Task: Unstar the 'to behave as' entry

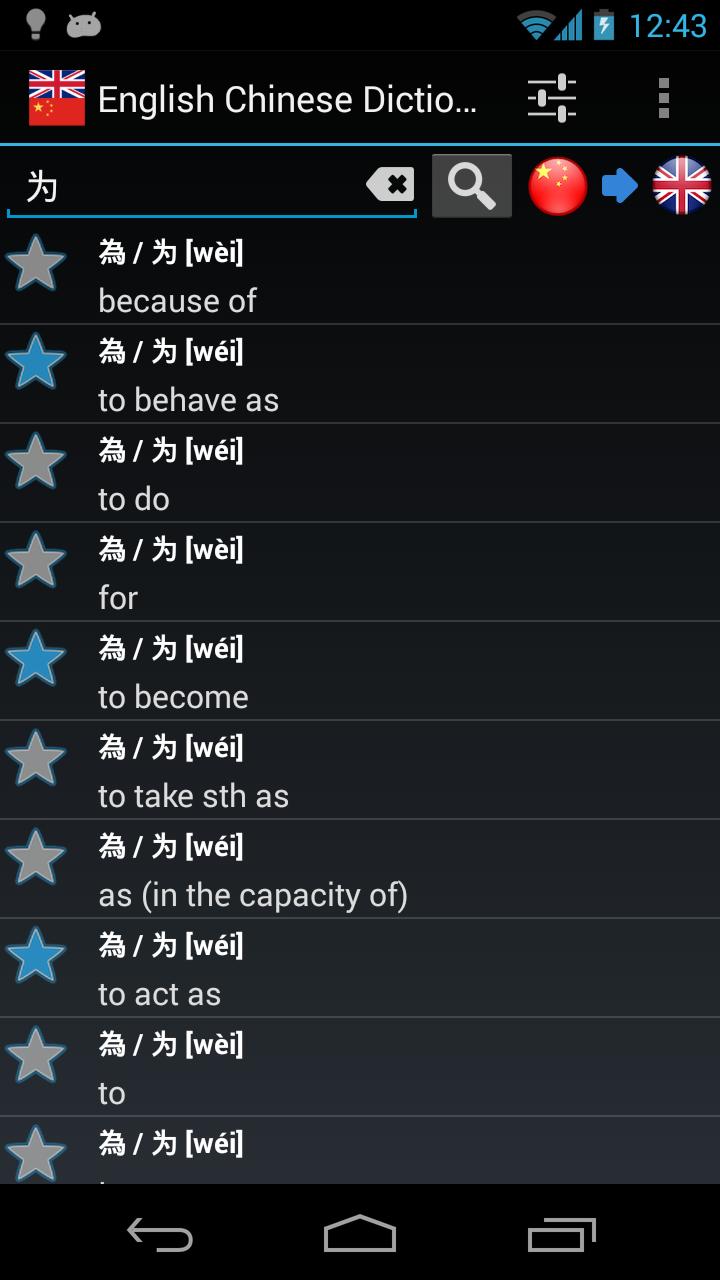Action: coord(36,362)
